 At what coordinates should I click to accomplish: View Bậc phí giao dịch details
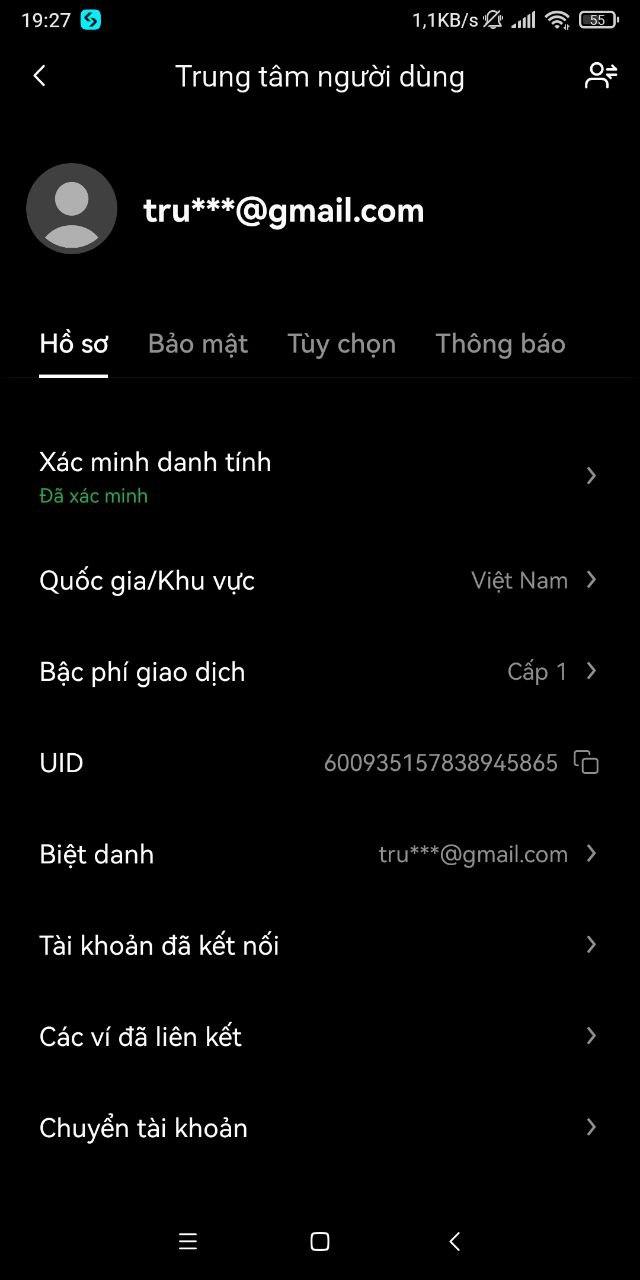point(320,672)
